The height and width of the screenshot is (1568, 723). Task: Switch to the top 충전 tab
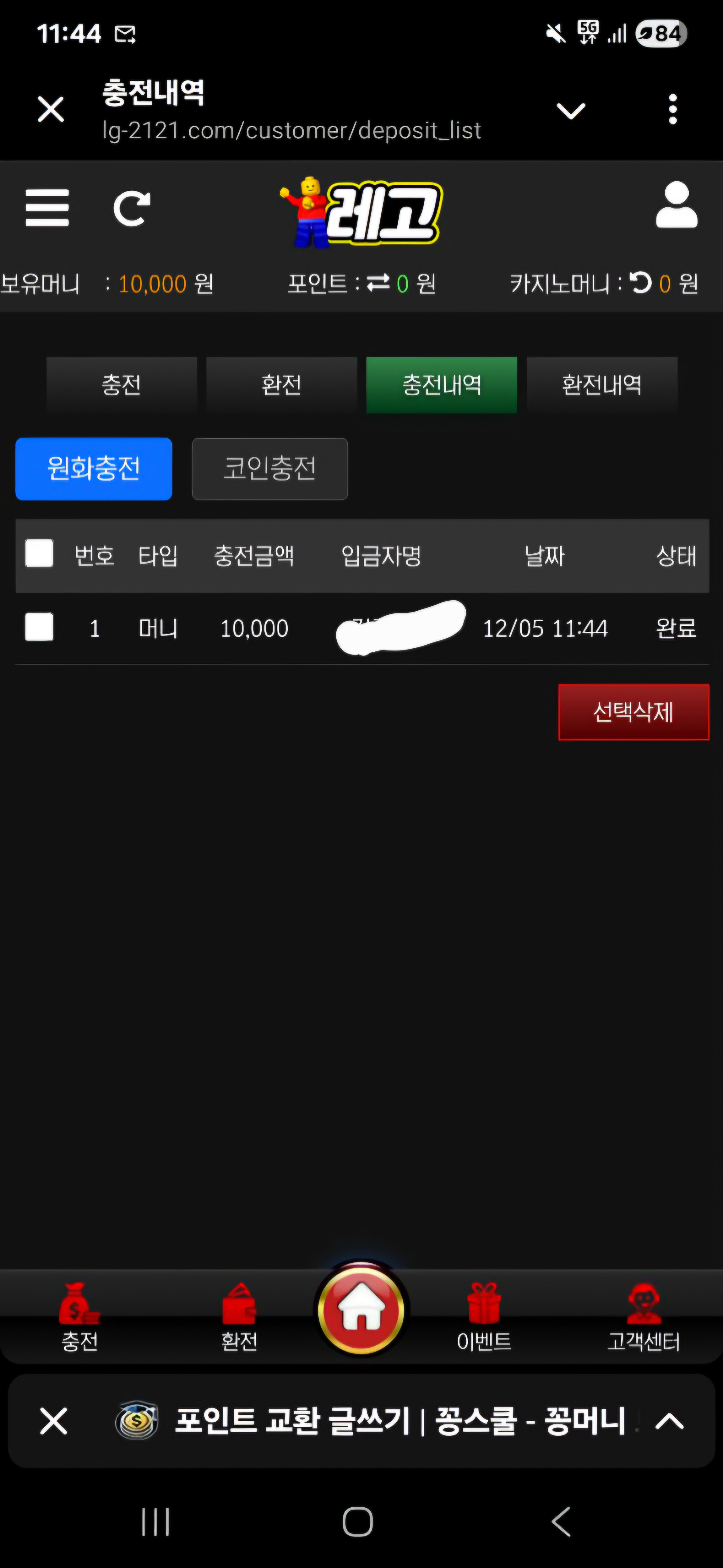pyautogui.click(x=121, y=385)
